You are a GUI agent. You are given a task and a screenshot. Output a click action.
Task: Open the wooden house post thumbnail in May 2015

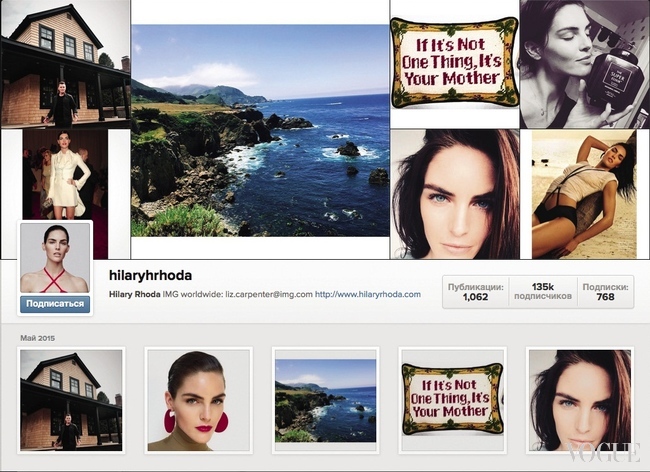click(x=71, y=399)
